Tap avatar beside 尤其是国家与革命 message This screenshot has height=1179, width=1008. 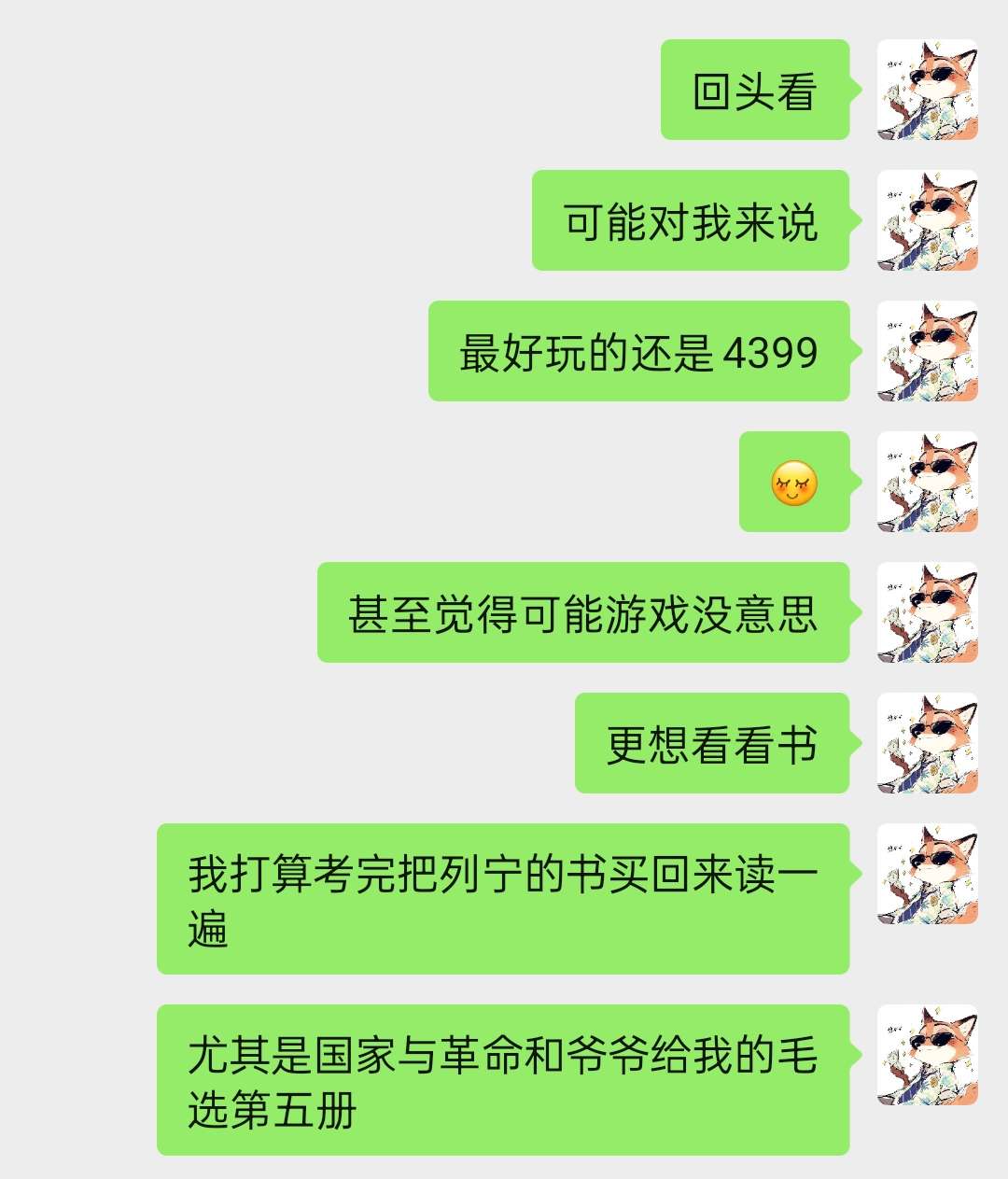pyautogui.click(x=927, y=1055)
